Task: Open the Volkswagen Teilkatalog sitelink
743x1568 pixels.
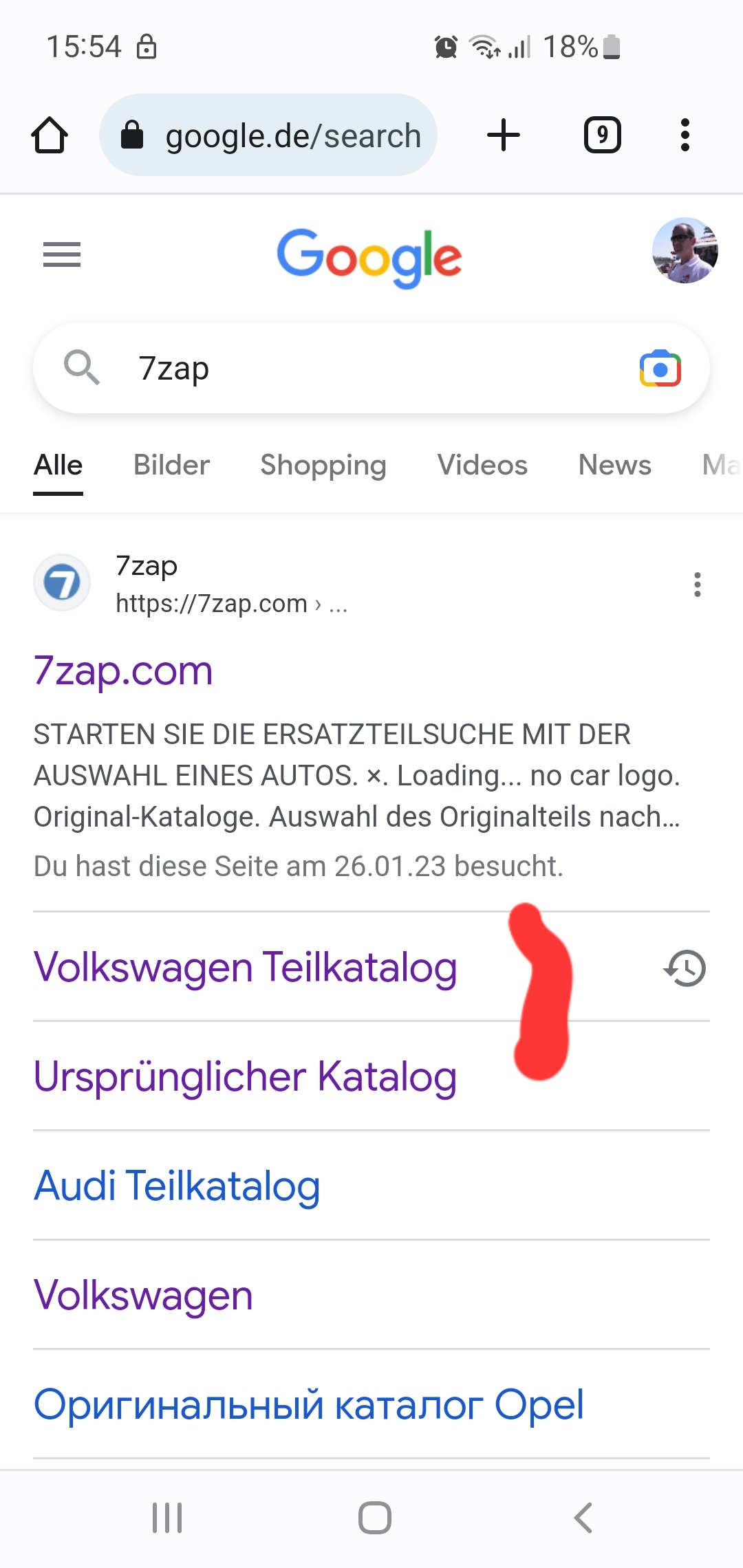Action: click(x=246, y=967)
